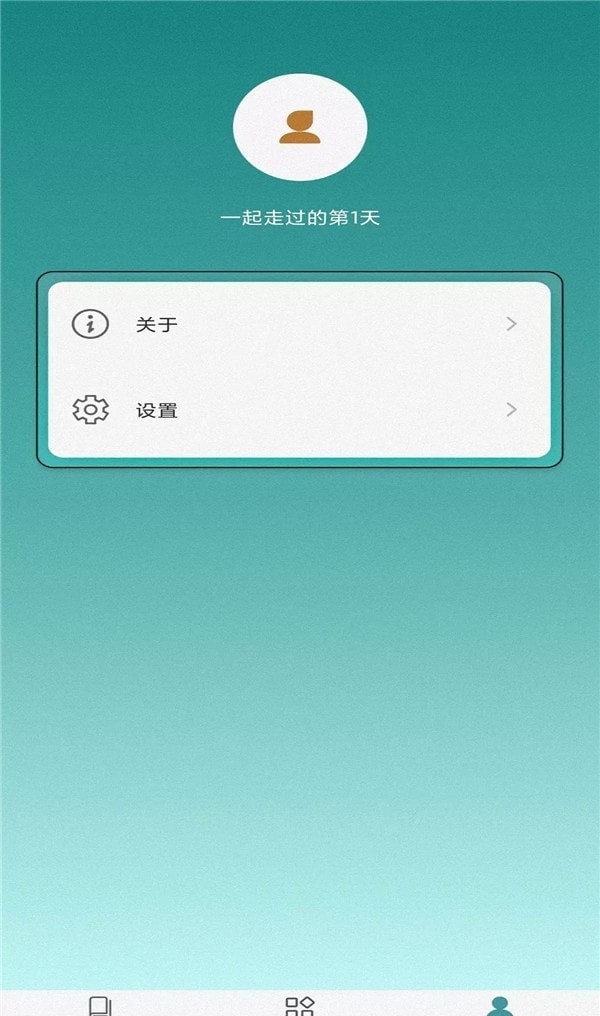Switch to the book tab in bottom bar
This screenshot has width=600, height=1016.
click(100, 1005)
